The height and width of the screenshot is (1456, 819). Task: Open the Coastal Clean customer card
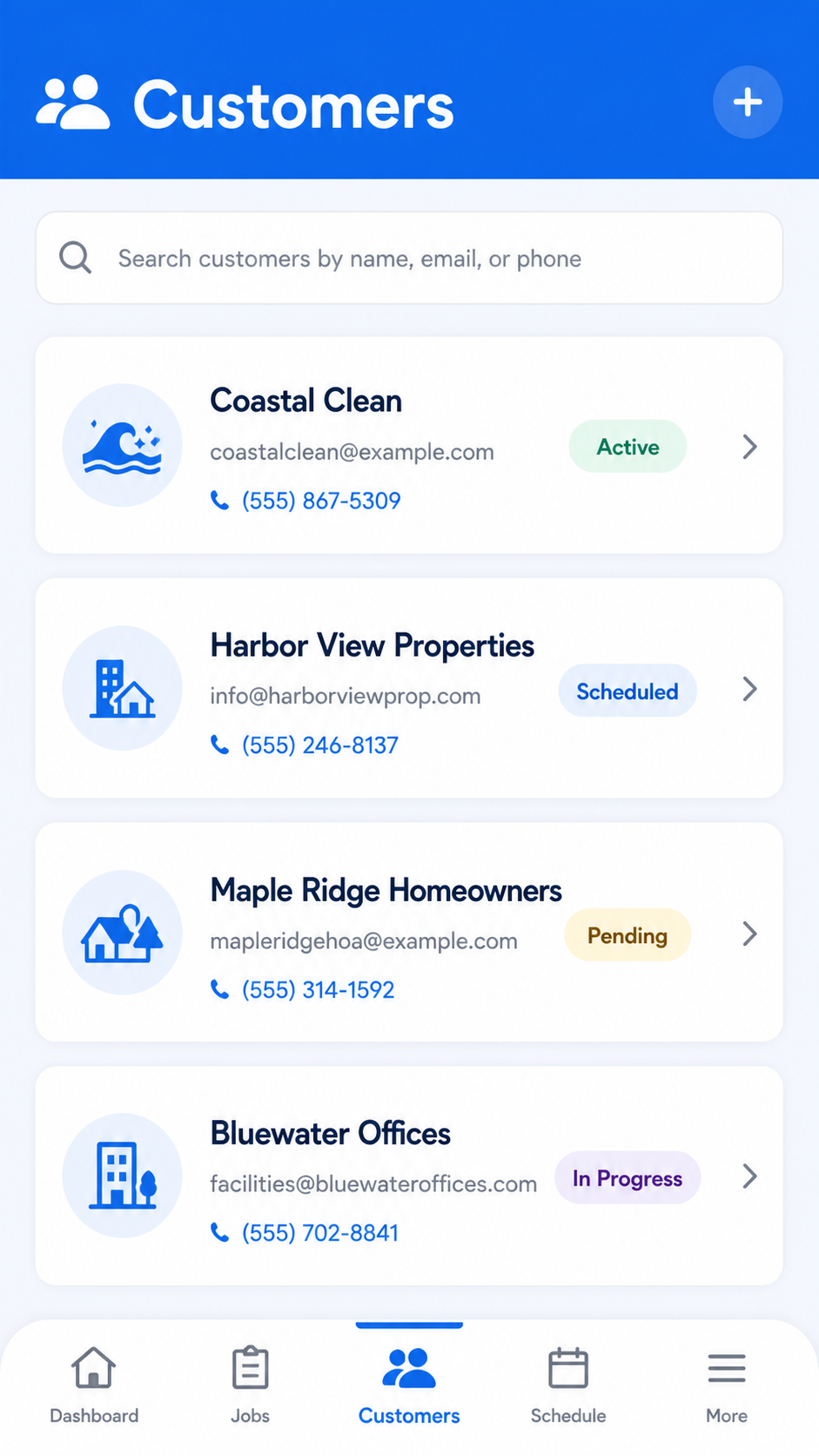409,445
